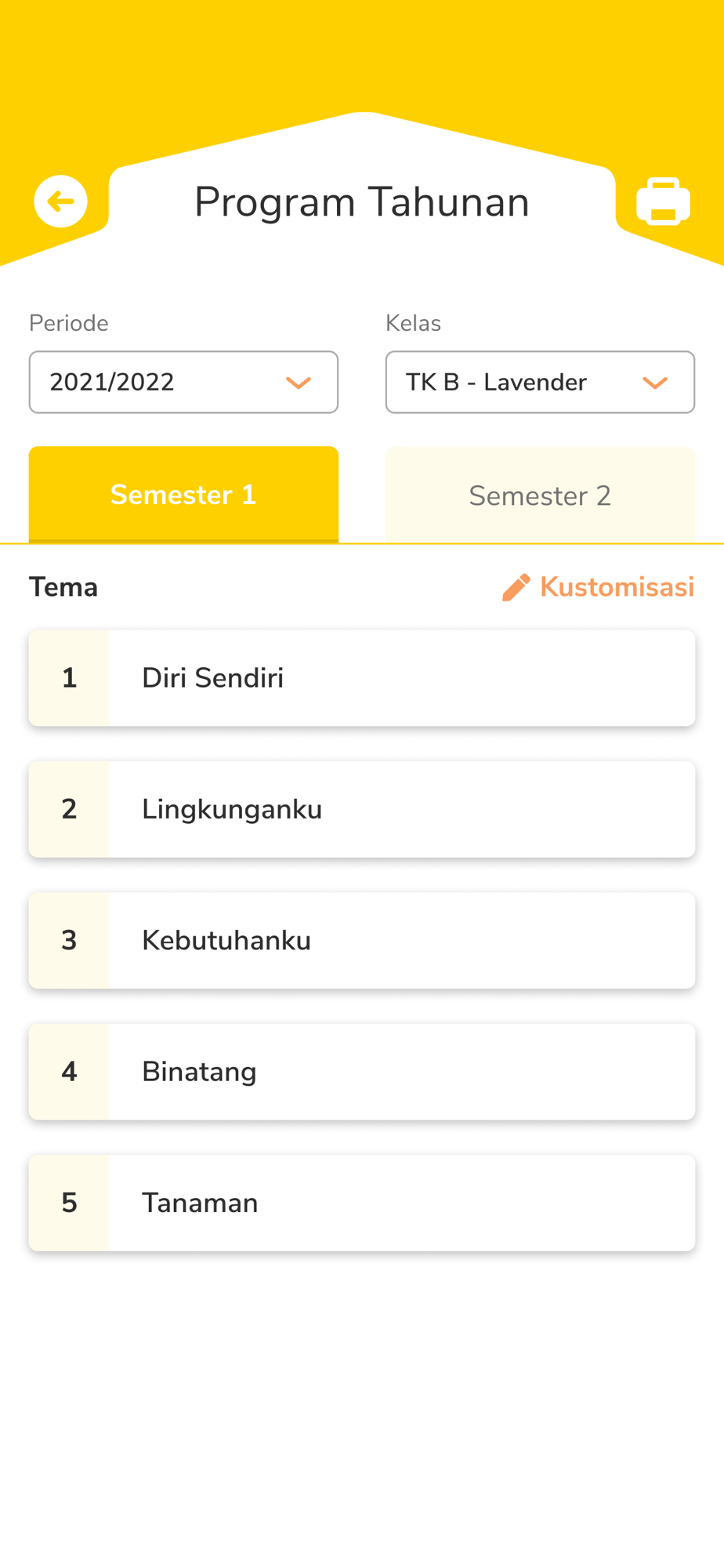Screen dimensions: 724x1568
Task: Open the Lingkunganku theme
Action: pos(362,809)
